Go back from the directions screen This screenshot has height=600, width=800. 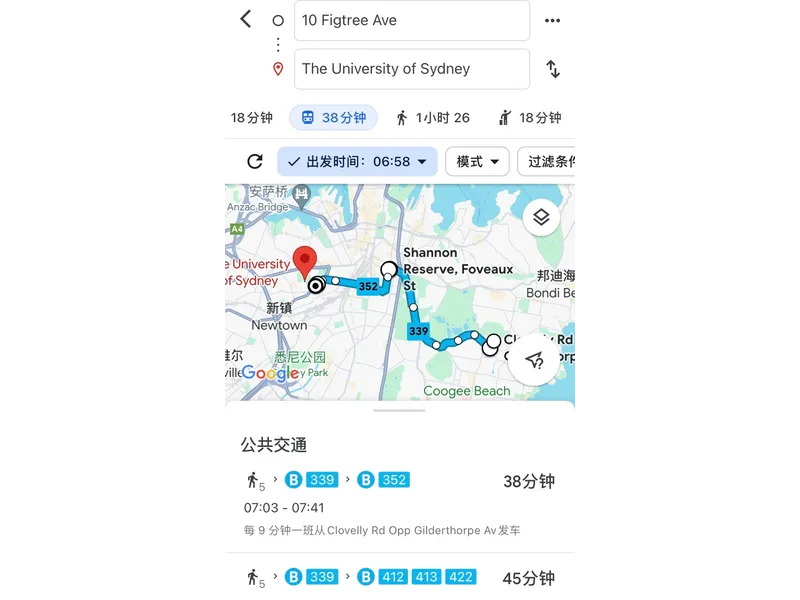coord(246,19)
